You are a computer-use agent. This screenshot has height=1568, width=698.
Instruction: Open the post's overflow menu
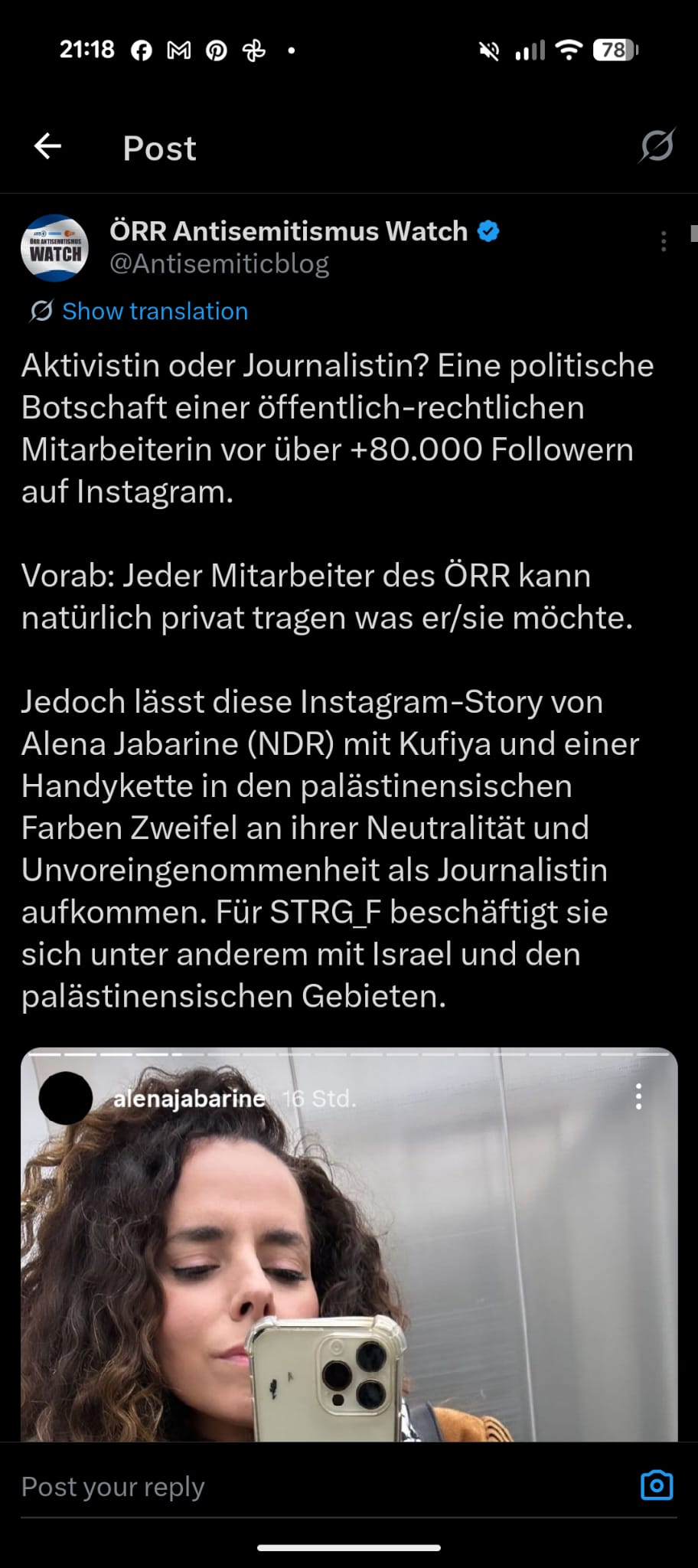point(663,241)
